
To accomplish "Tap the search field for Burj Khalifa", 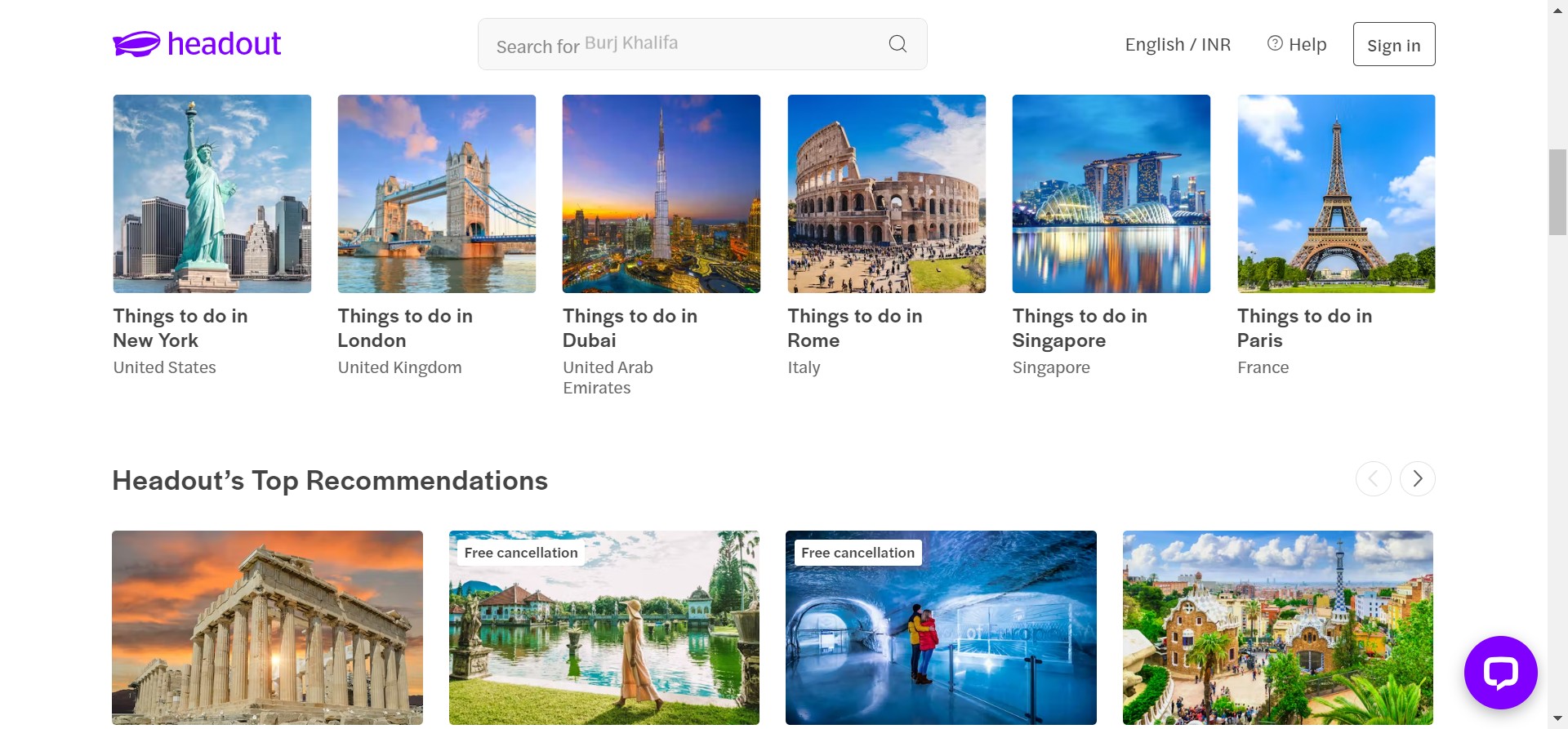I will [x=686, y=44].
